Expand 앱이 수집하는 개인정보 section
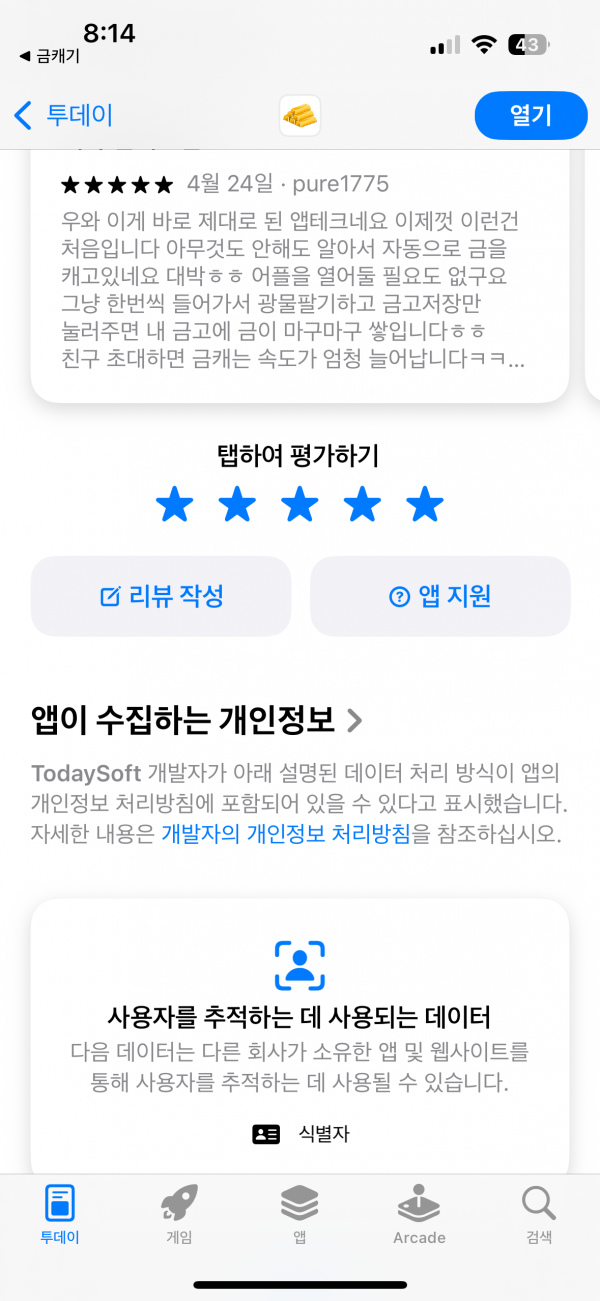This screenshot has width=600, height=1301. (x=197, y=718)
